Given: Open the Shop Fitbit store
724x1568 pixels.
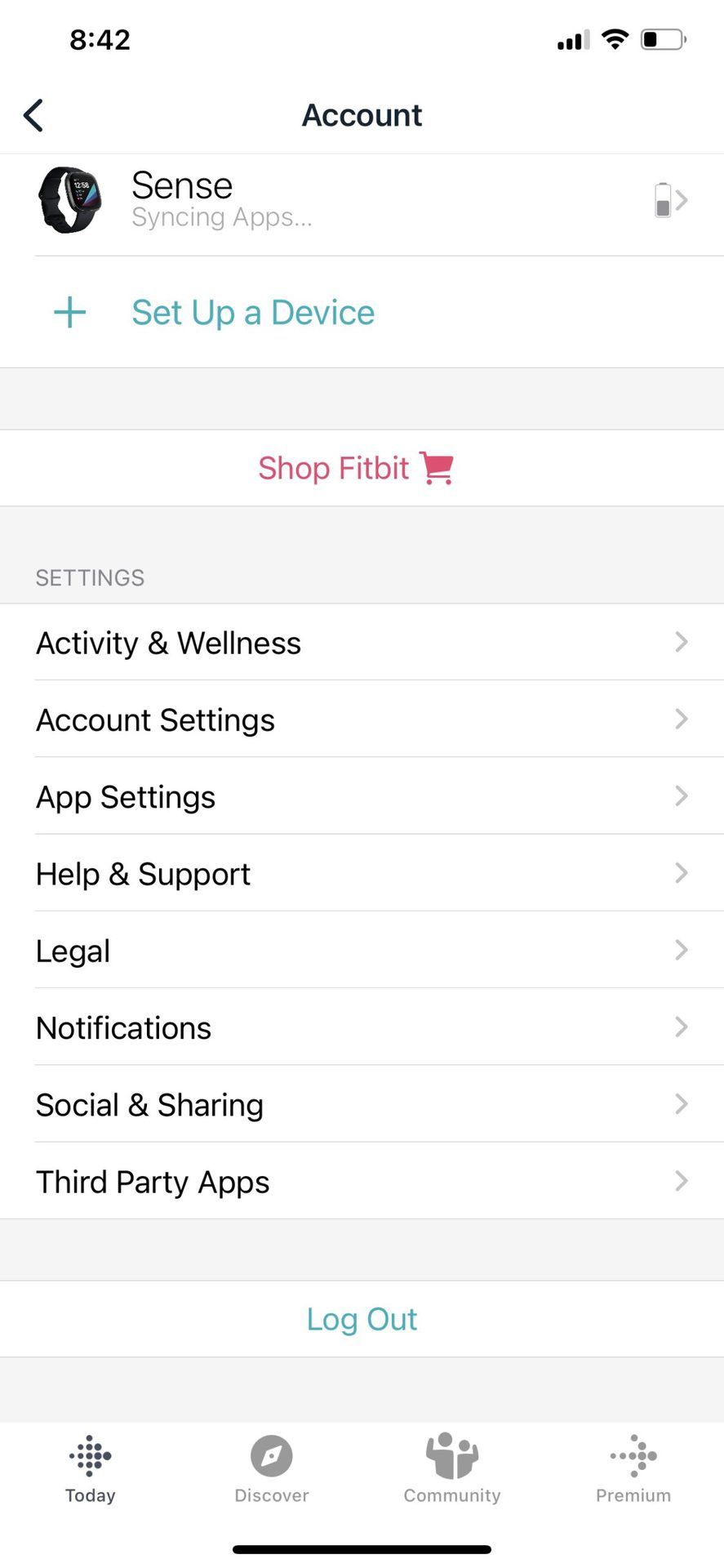Looking at the screenshot, I should point(356,469).
